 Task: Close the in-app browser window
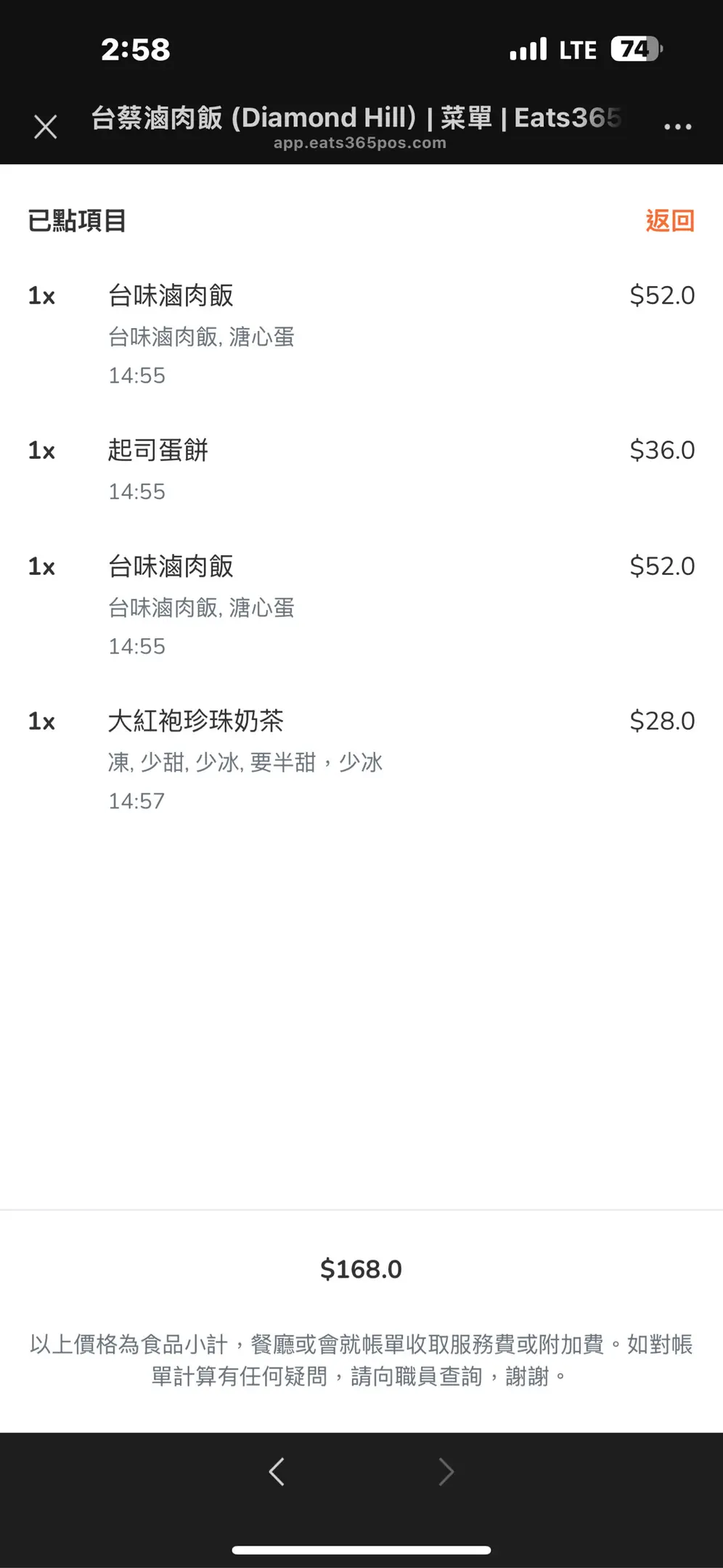coord(46,127)
